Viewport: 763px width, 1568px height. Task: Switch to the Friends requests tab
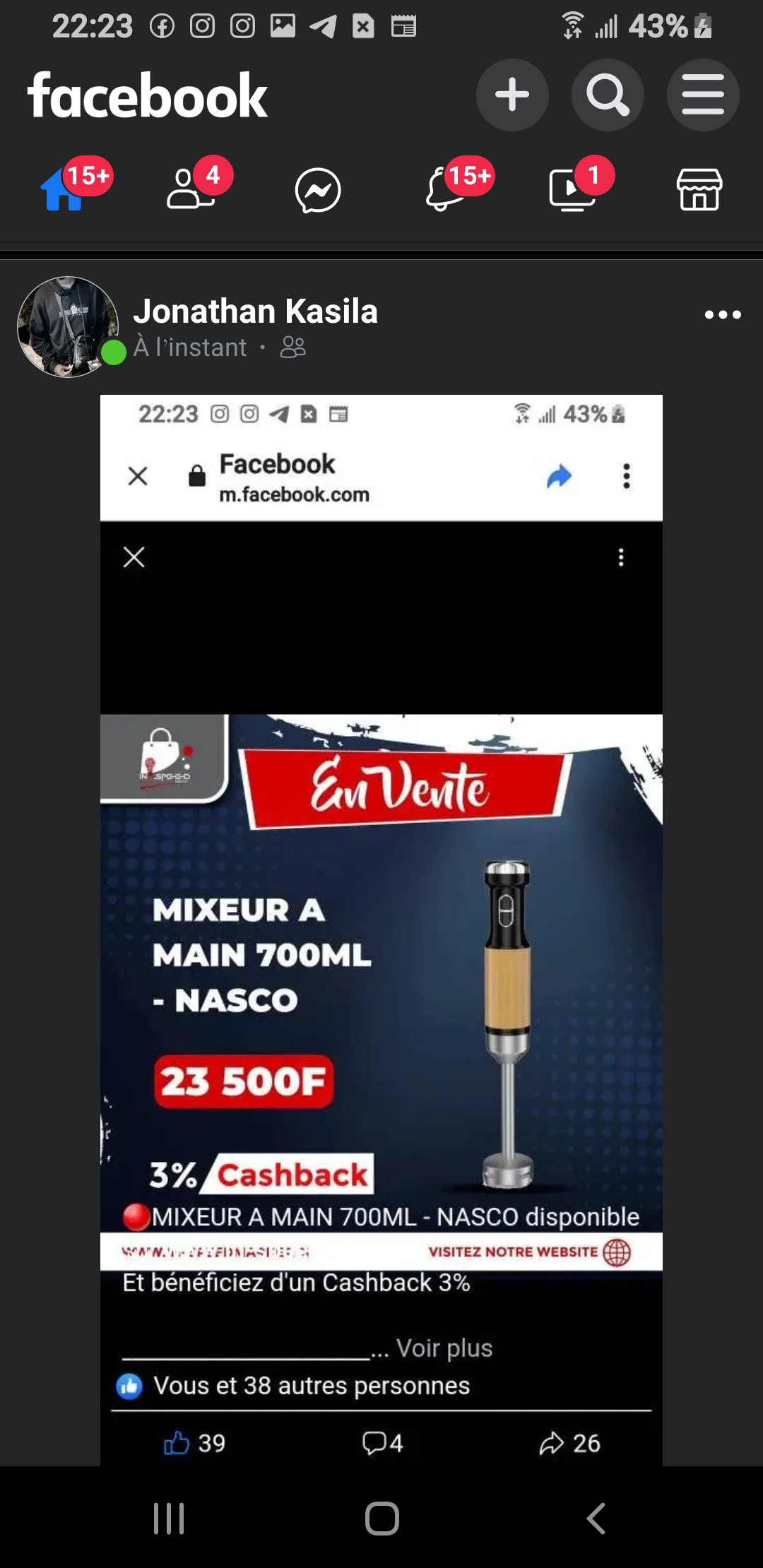coord(191,191)
